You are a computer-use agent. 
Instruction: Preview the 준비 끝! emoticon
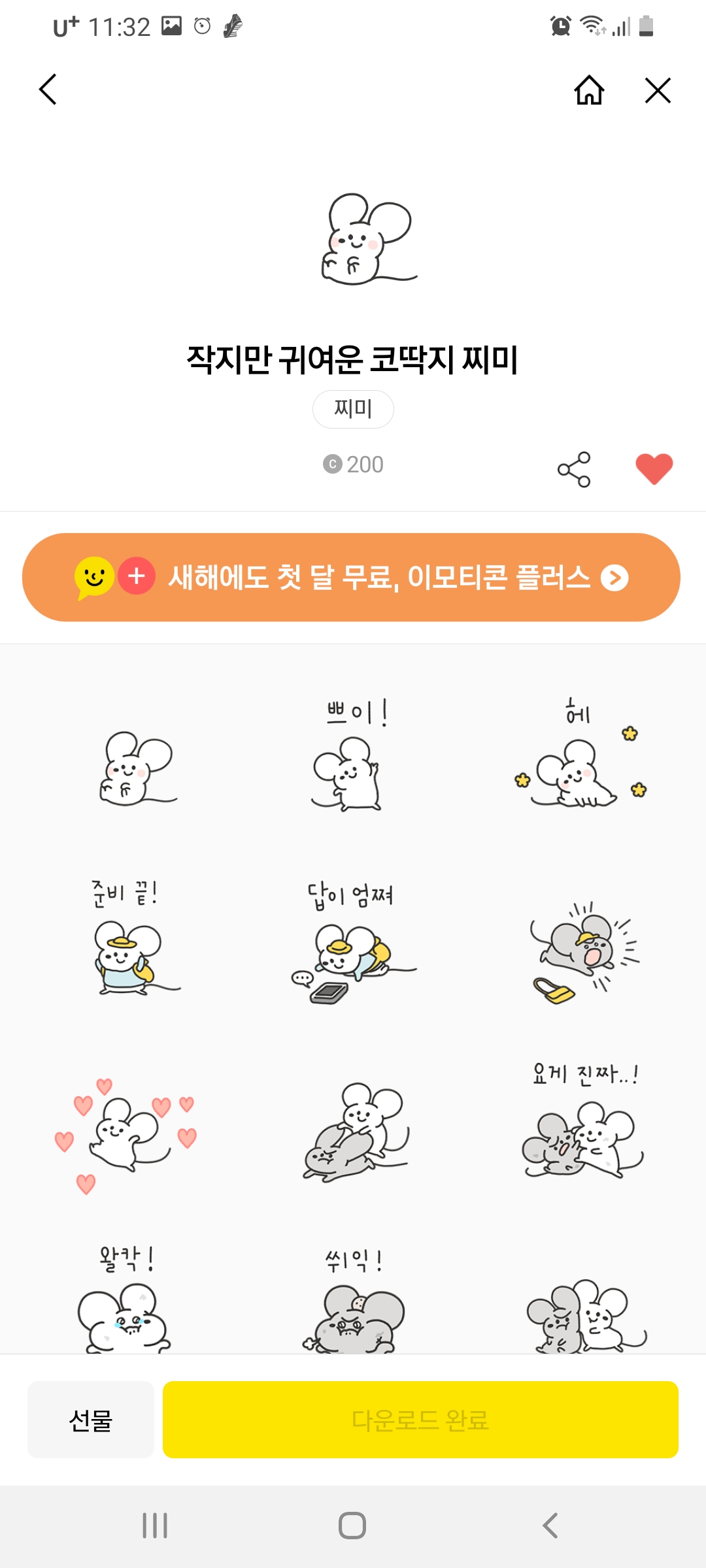127,941
